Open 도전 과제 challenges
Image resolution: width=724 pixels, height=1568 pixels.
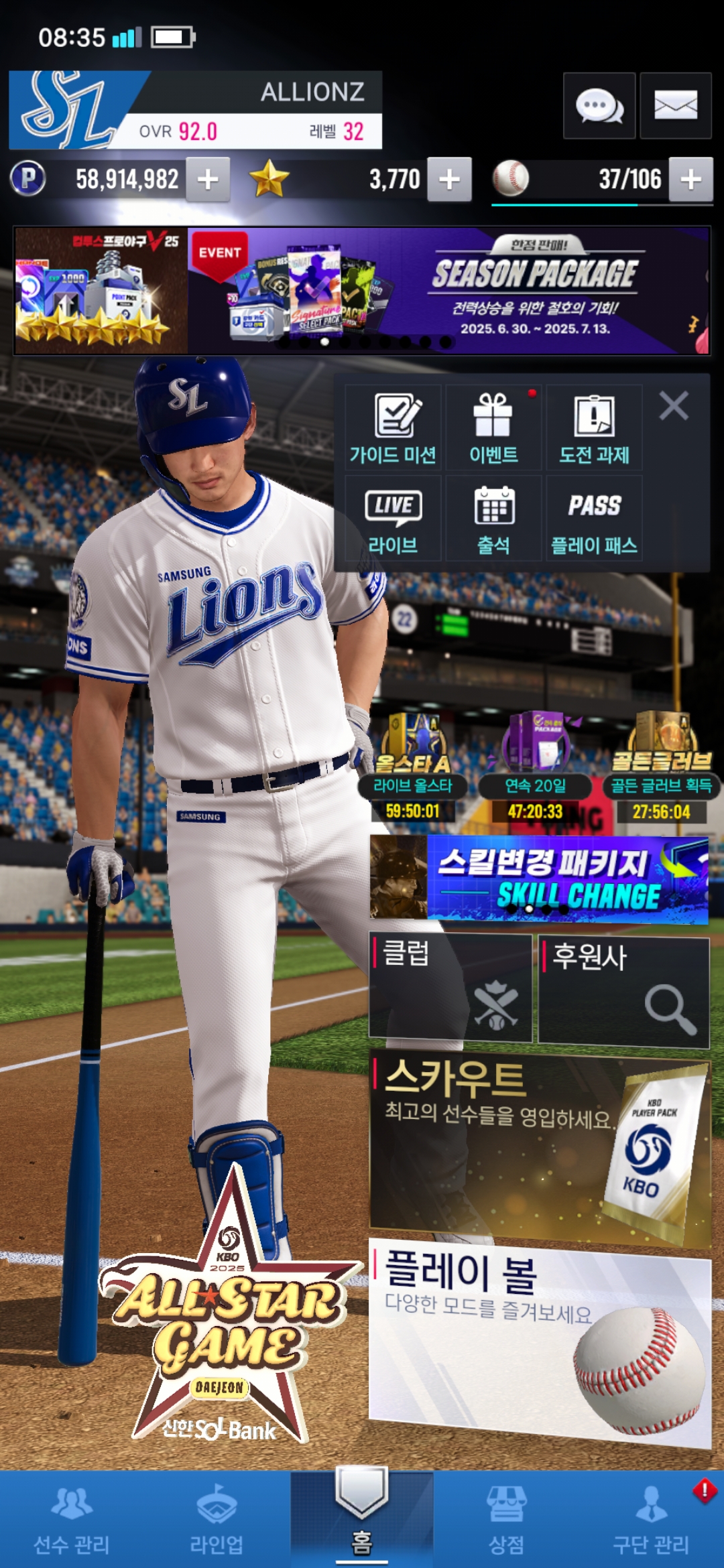[x=594, y=428]
